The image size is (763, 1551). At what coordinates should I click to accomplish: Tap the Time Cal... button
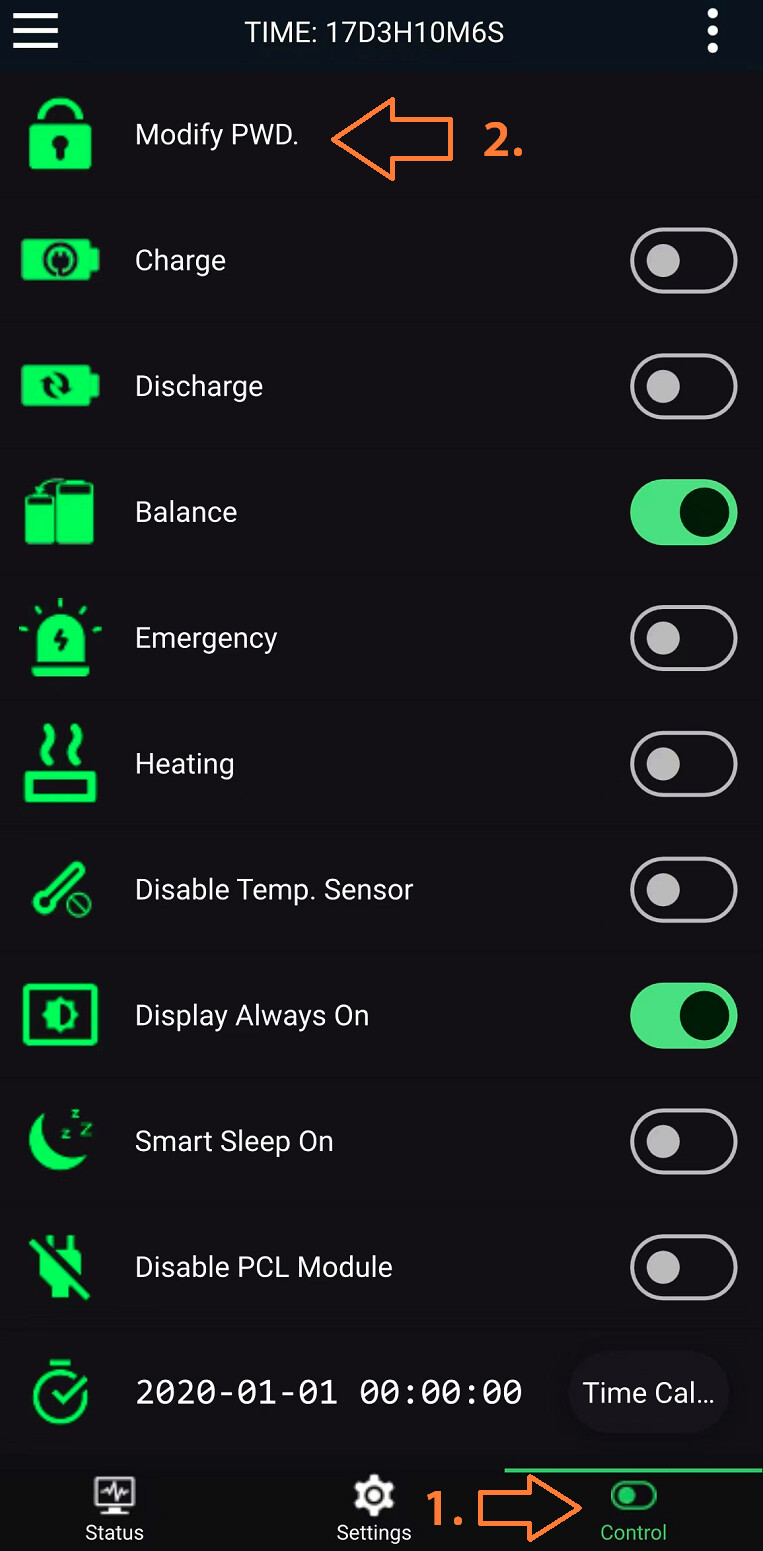coord(648,1393)
